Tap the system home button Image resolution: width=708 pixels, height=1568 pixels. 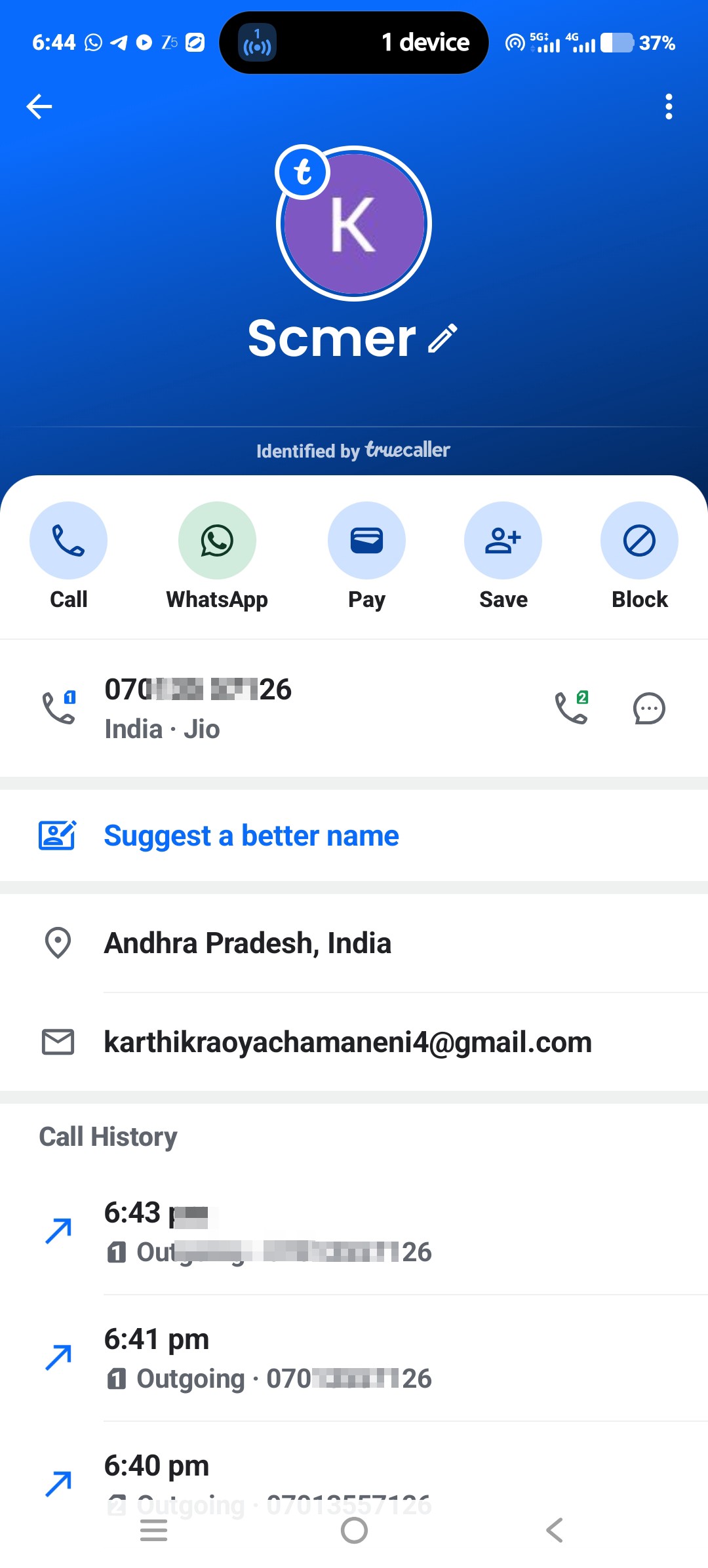click(x=354, y=1531)
